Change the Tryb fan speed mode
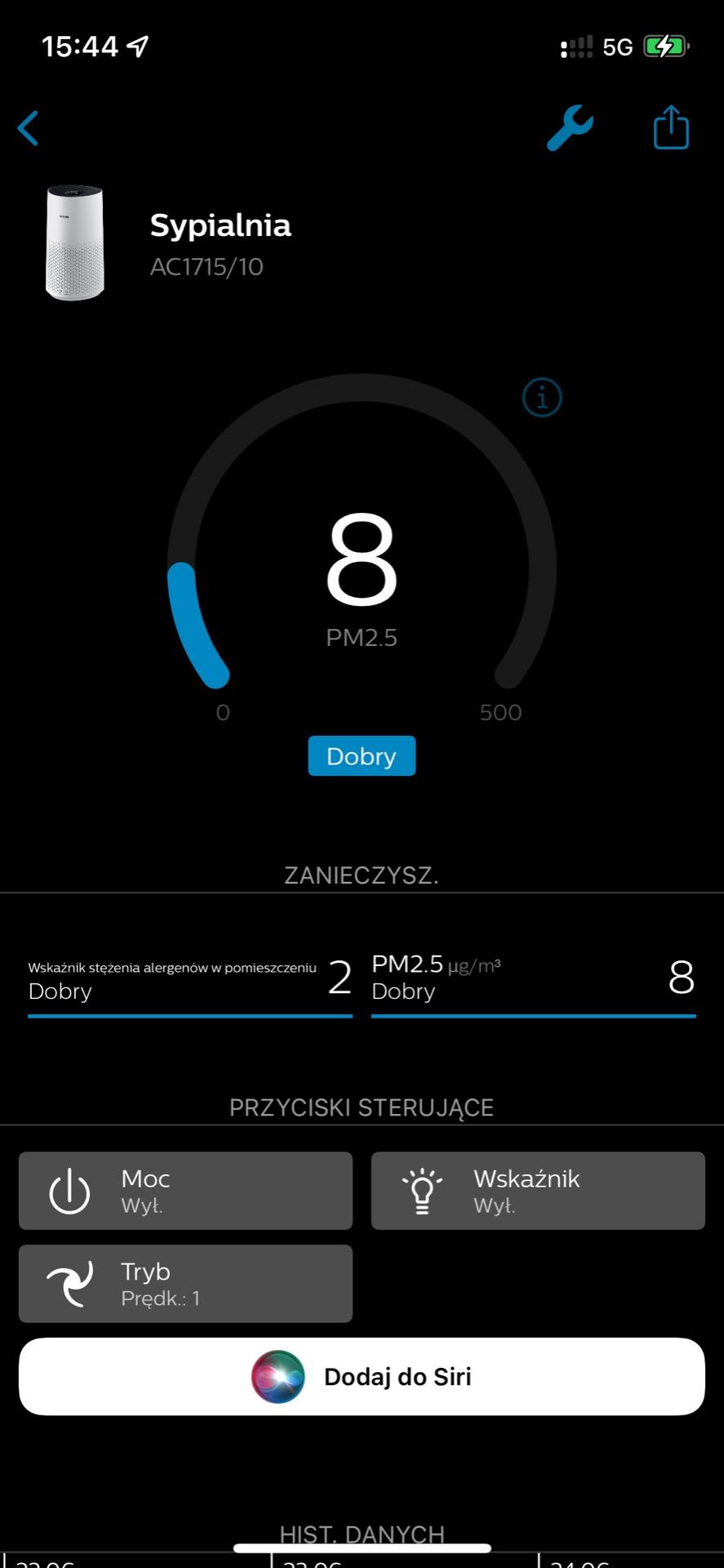 click(x=185, y=1284)
